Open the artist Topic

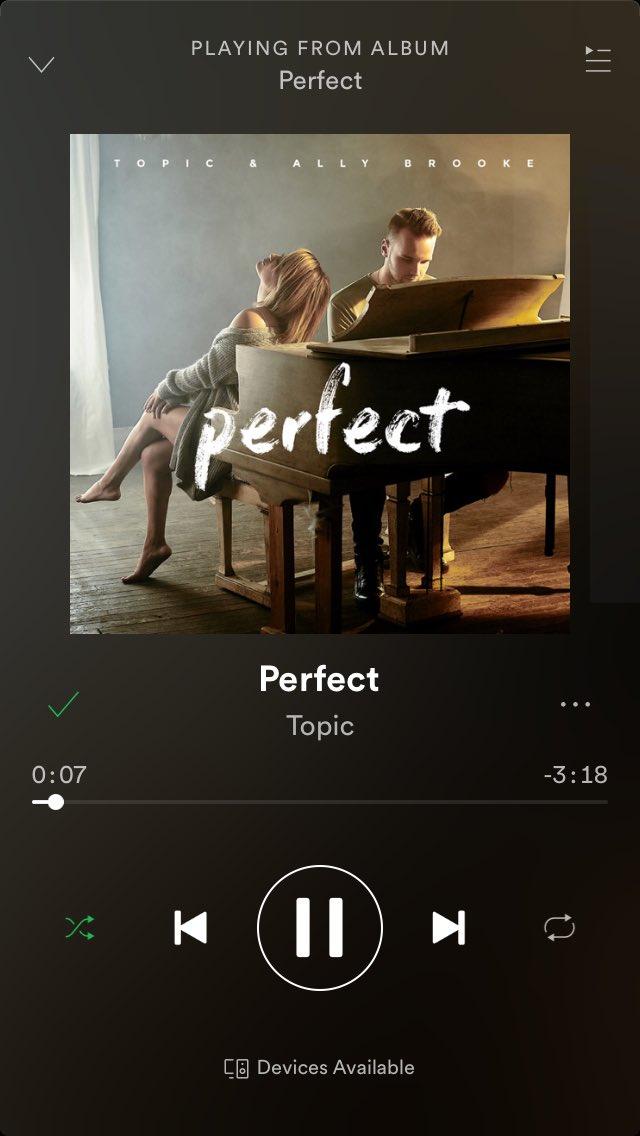[320, 726]
